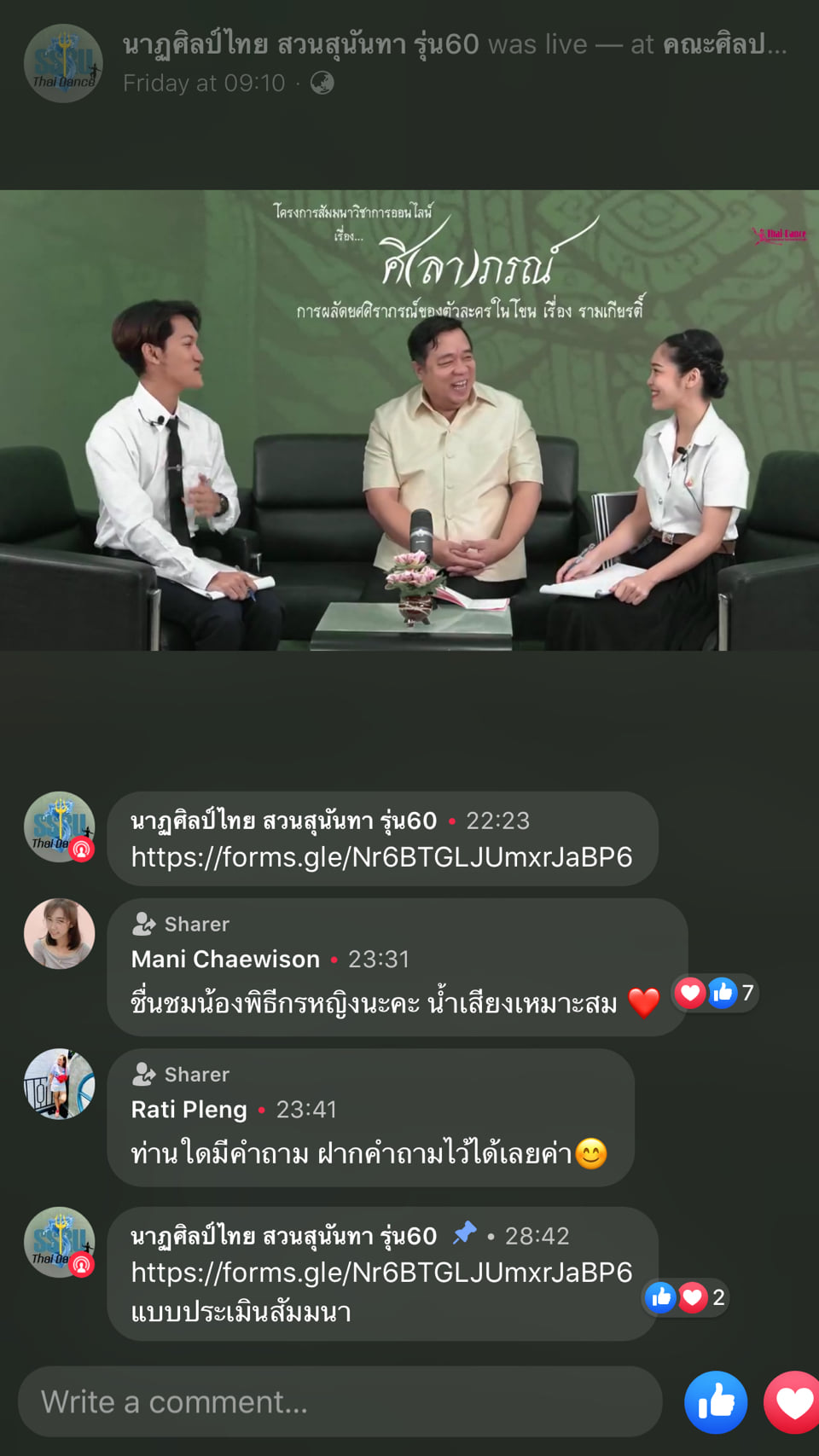819x1456 pixels.
Task: Open Rati Pleng's profile picture
Action: pos(59,1083)
